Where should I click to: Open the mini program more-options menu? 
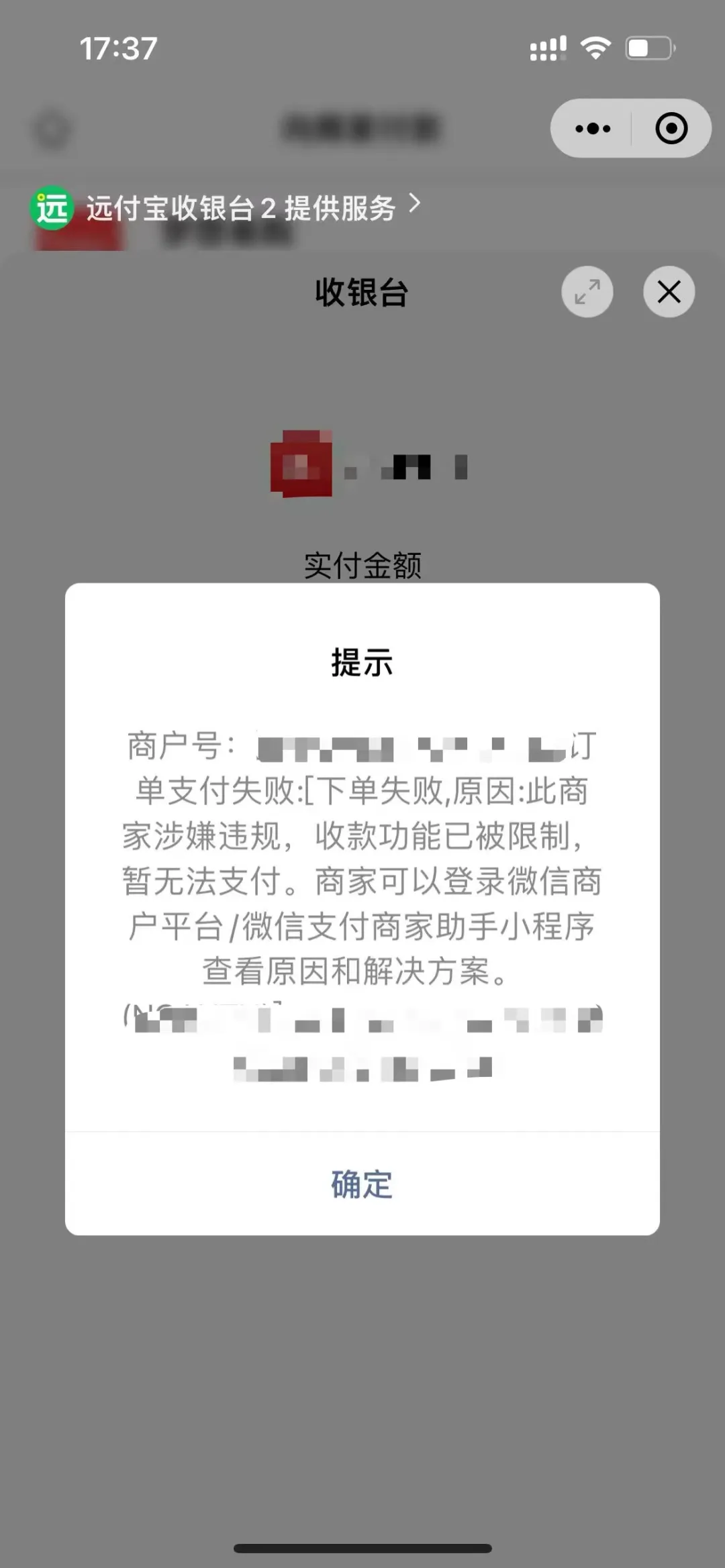click(x=593, y=128)
